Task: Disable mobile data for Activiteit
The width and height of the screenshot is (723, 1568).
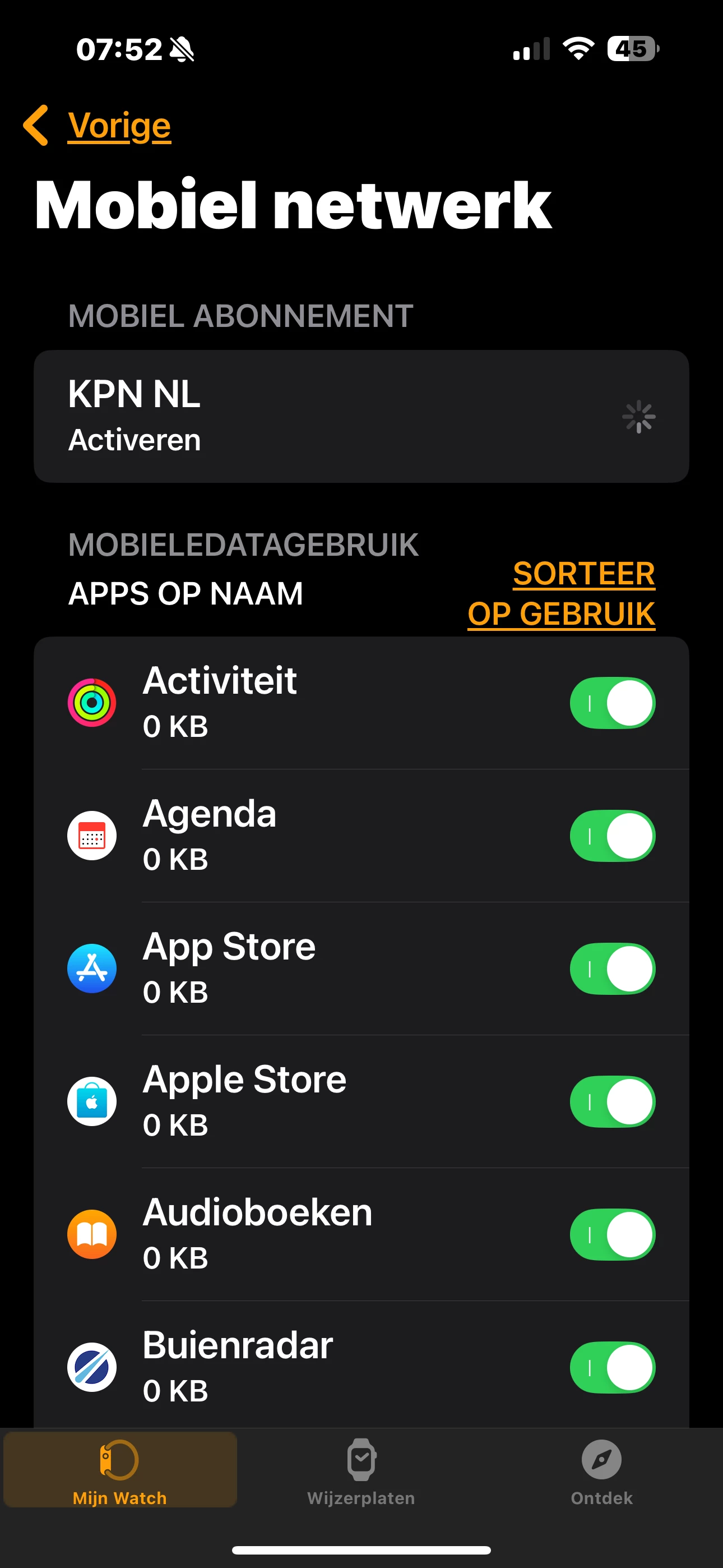Action: click(x=611, y=703)
